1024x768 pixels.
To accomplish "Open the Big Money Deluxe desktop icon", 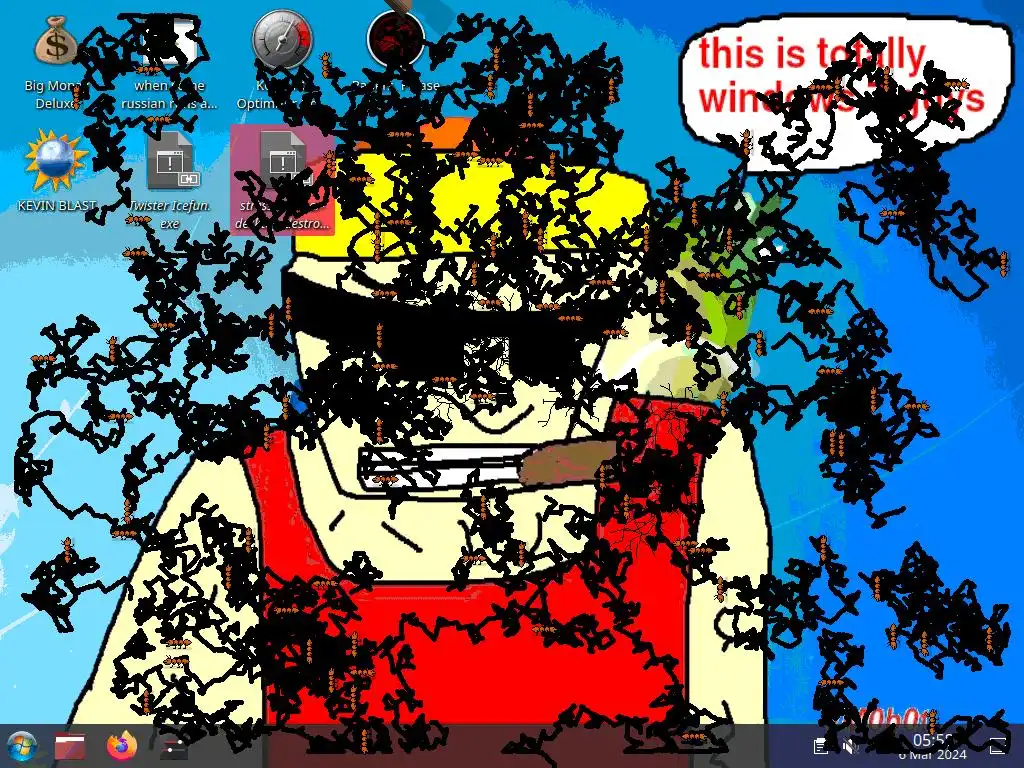I will click(56, 42).
